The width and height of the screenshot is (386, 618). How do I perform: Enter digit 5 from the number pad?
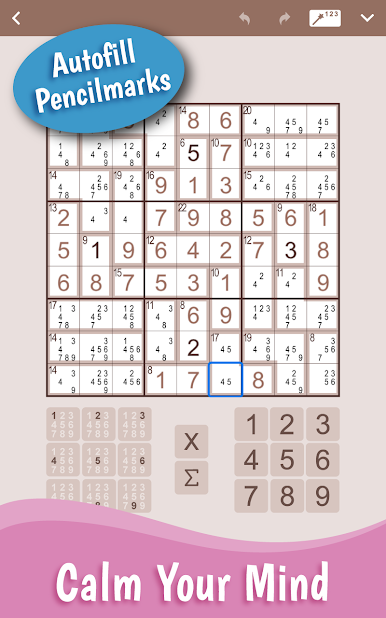pos(287,460)
